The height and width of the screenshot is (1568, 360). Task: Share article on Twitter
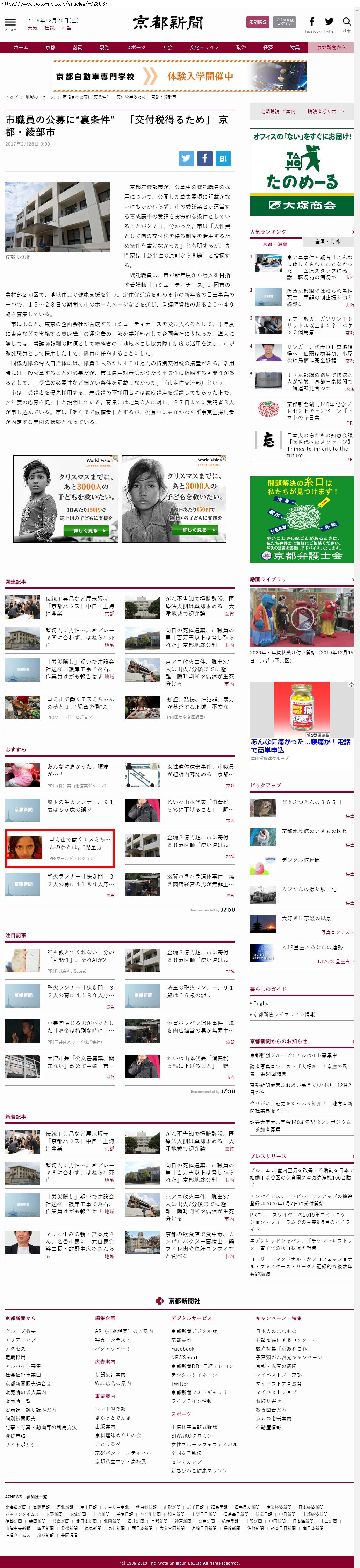(186, 158)
